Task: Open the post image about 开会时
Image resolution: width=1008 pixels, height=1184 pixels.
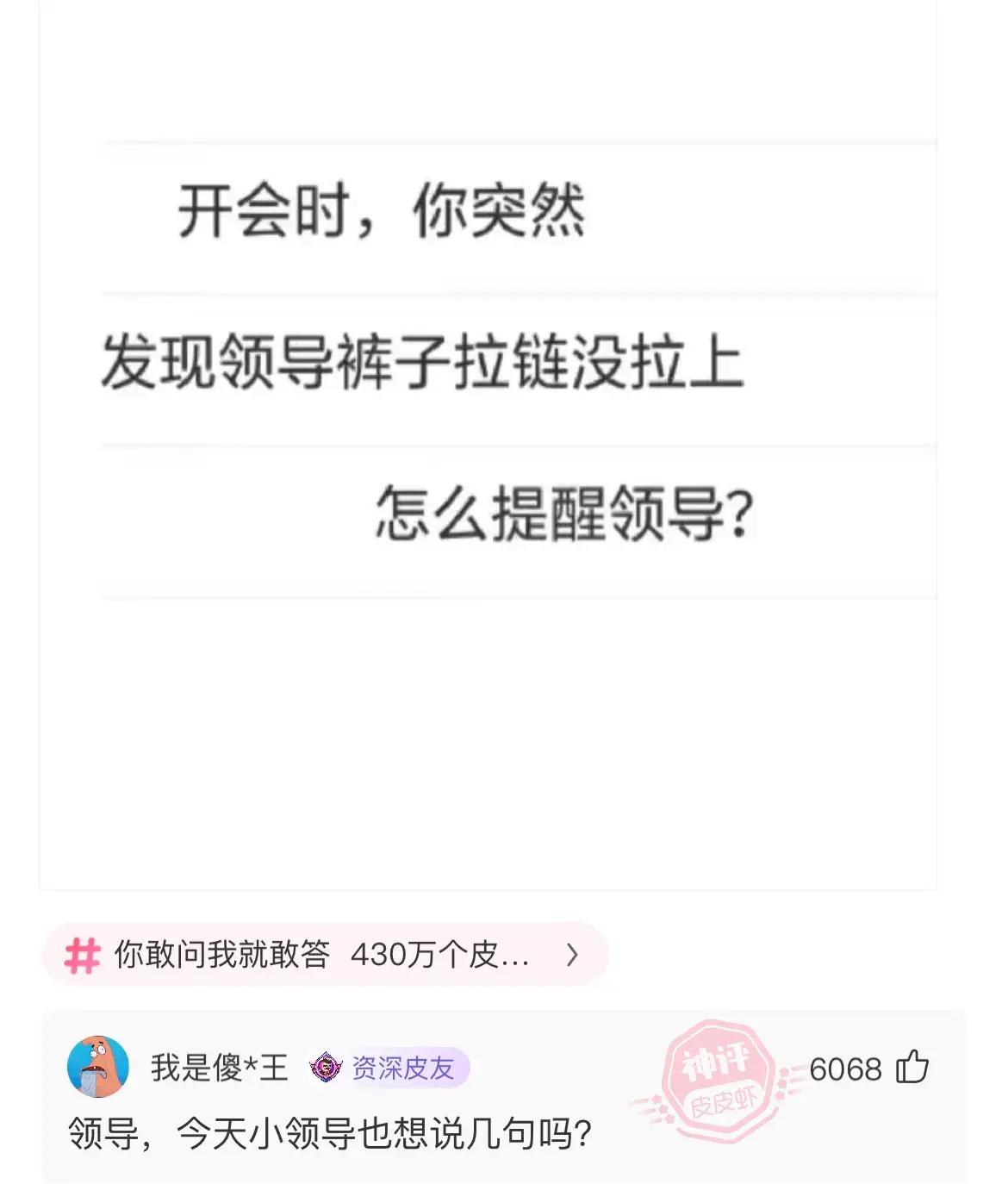Action: (488, 444)
